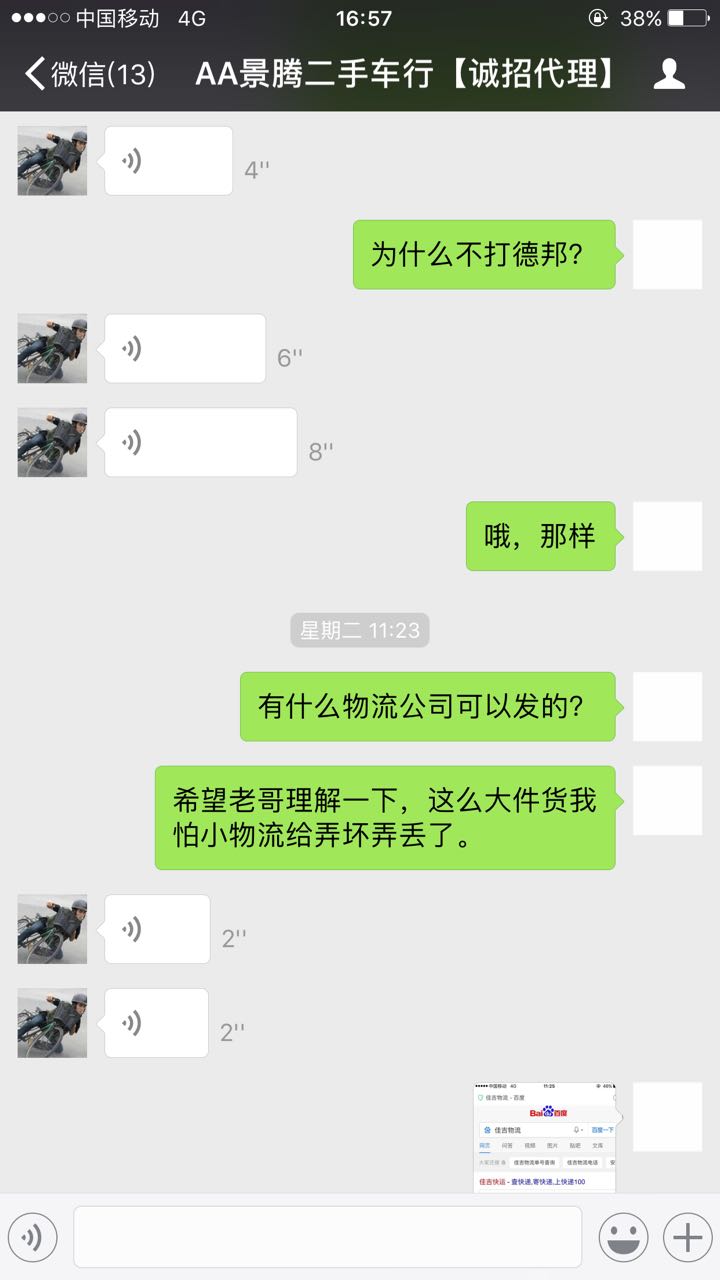Open the sent Baidu screenshot image

545,1137
